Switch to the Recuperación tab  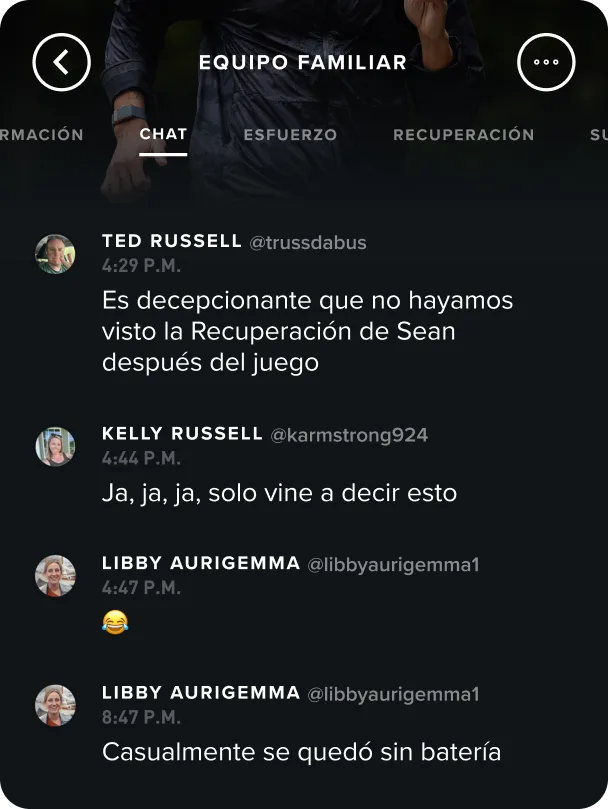point(463,135)
